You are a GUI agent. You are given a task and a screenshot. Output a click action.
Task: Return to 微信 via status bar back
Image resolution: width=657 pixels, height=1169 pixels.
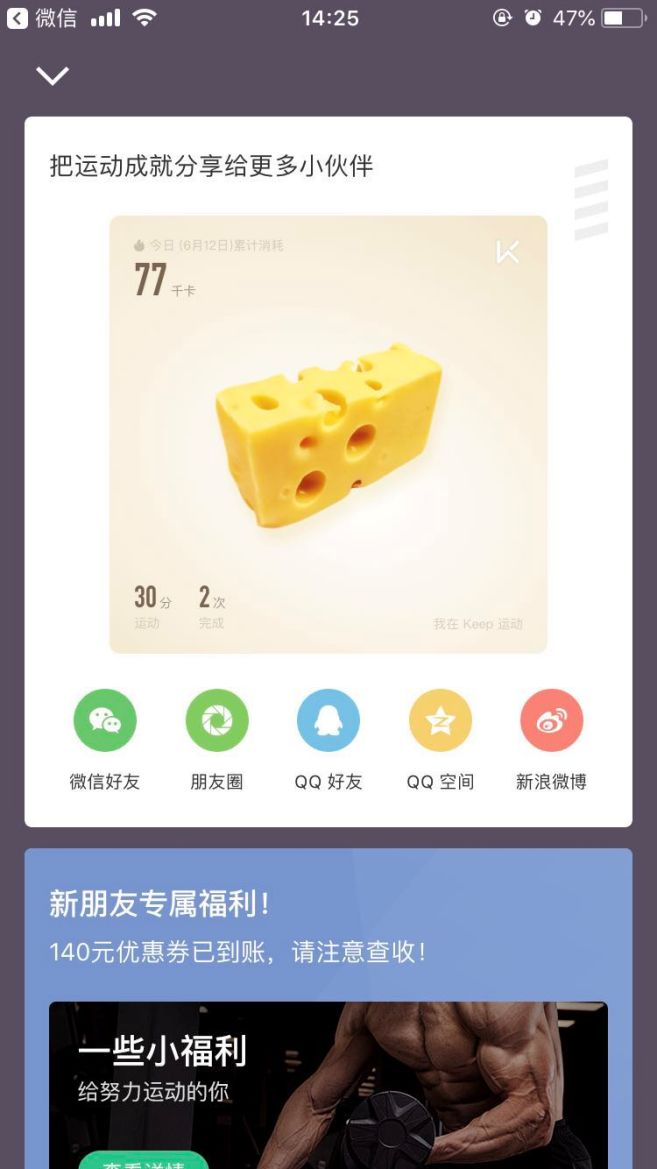[x=40, y=18]
